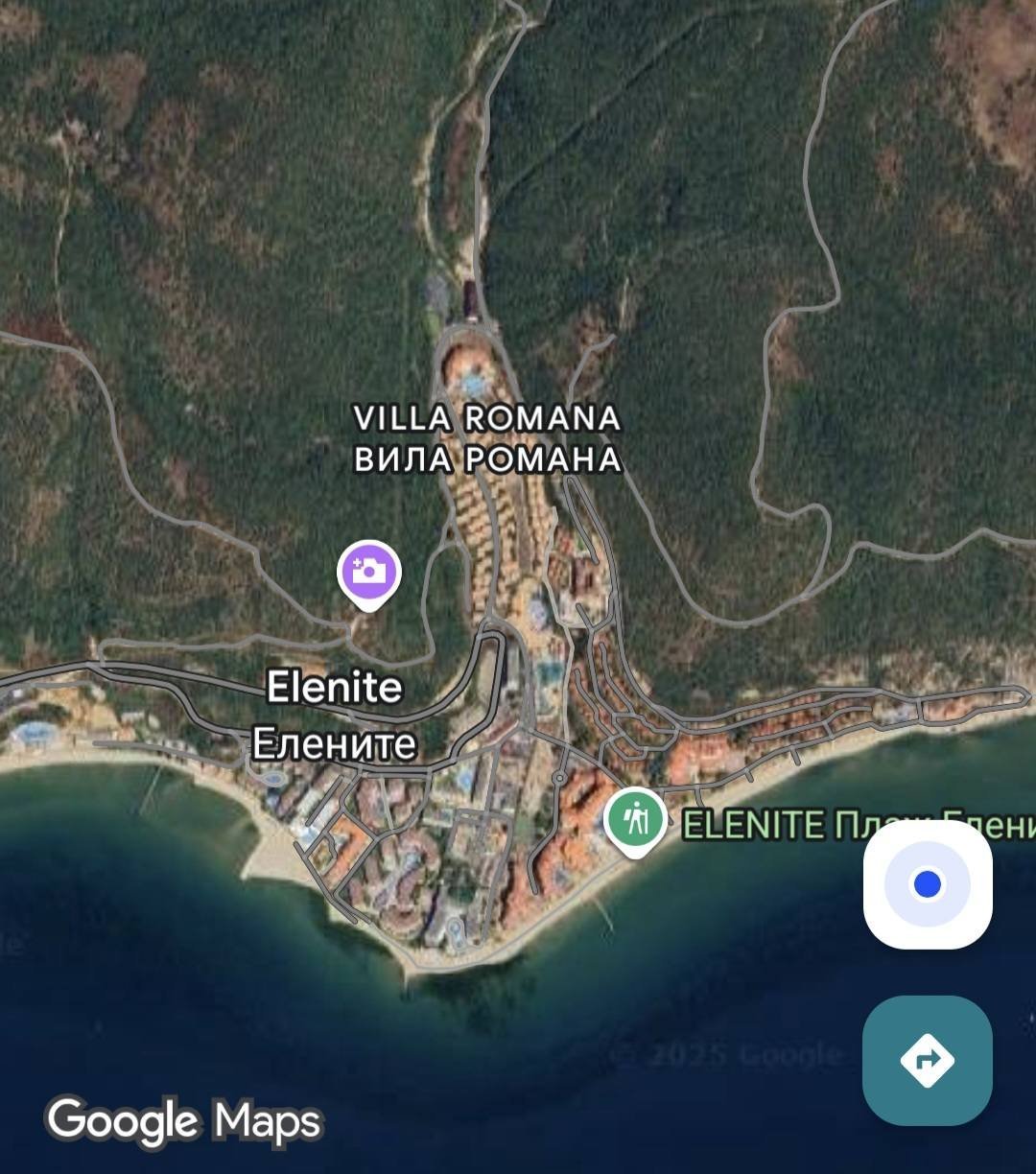Open directions with the arrow button
The image size is (1036, 1174).
[x=928, y=1060]
